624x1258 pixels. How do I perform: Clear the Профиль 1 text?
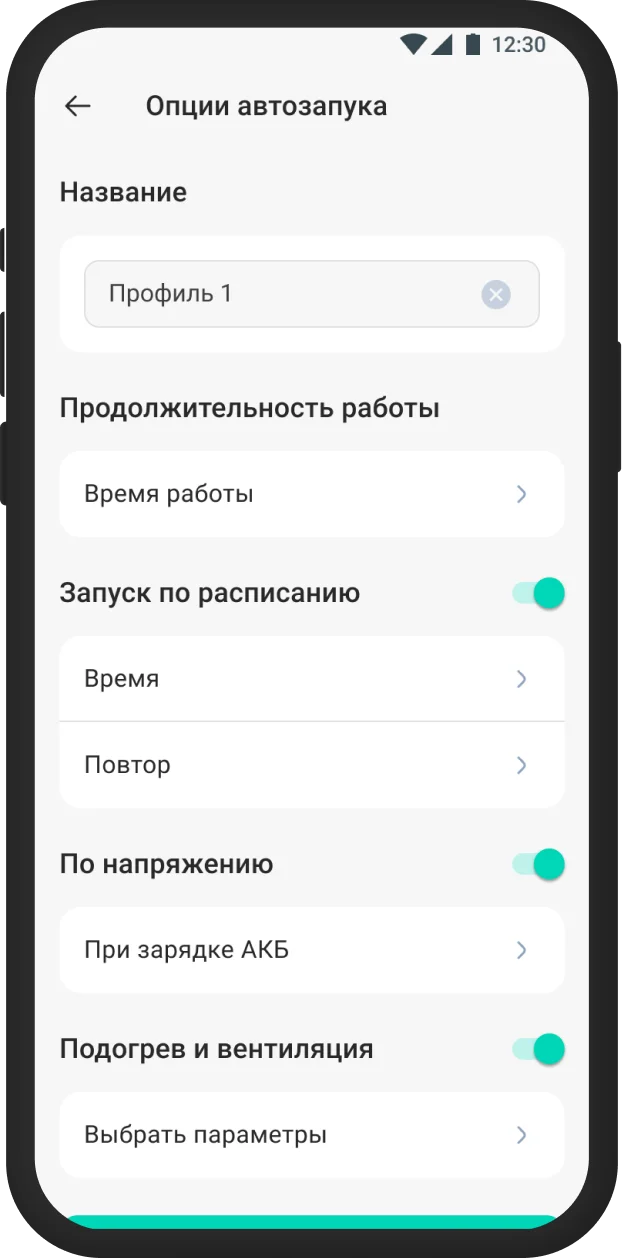[496, 294]
